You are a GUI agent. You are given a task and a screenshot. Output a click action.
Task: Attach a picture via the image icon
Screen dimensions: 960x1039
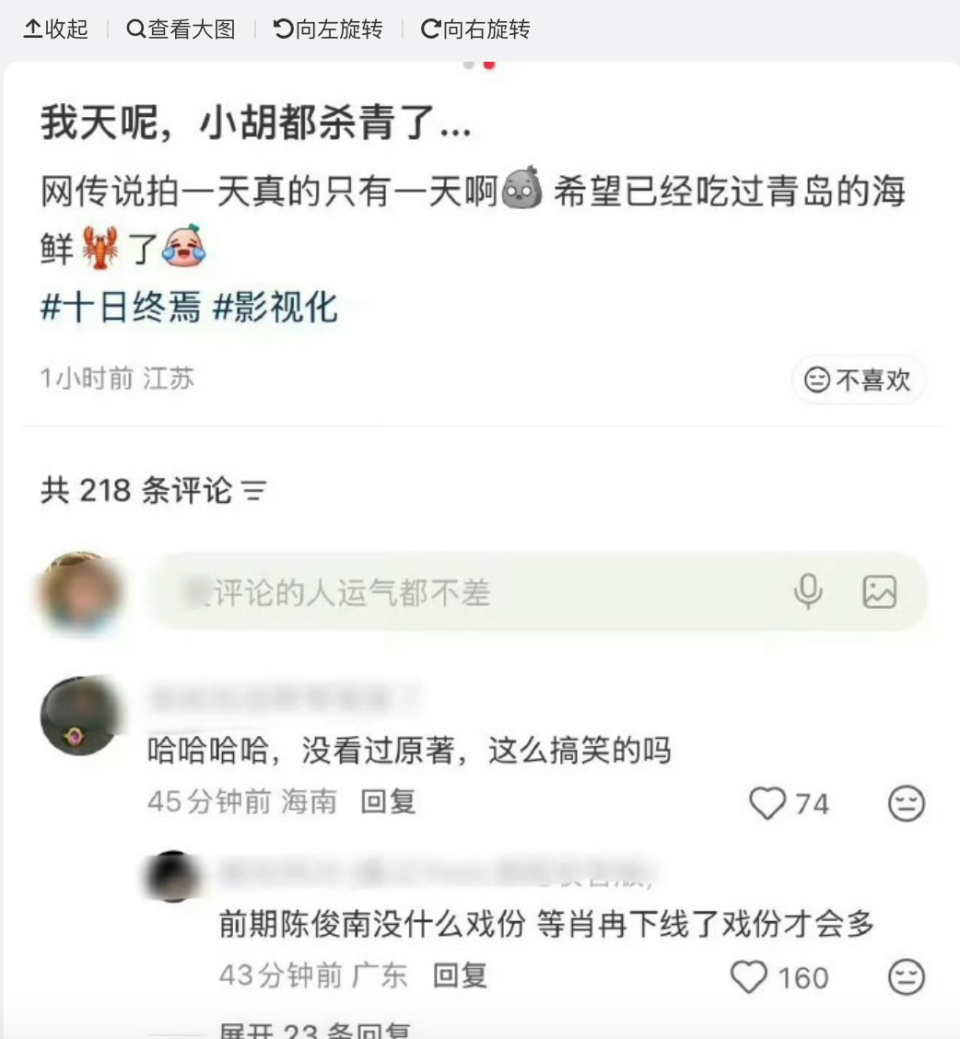pos(878,593)
